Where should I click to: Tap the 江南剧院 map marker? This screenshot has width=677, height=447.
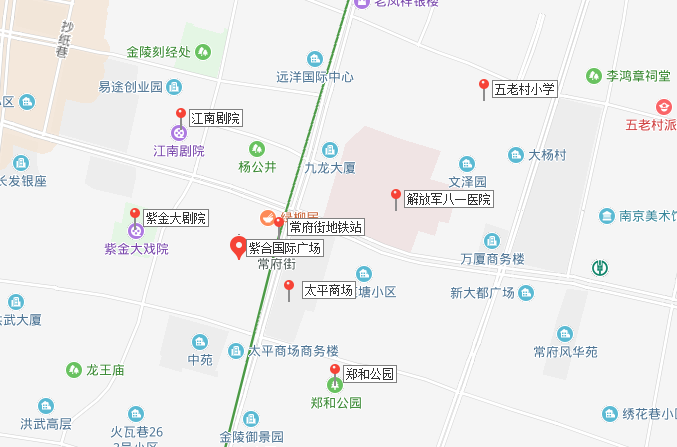click(x=181, y=115)
